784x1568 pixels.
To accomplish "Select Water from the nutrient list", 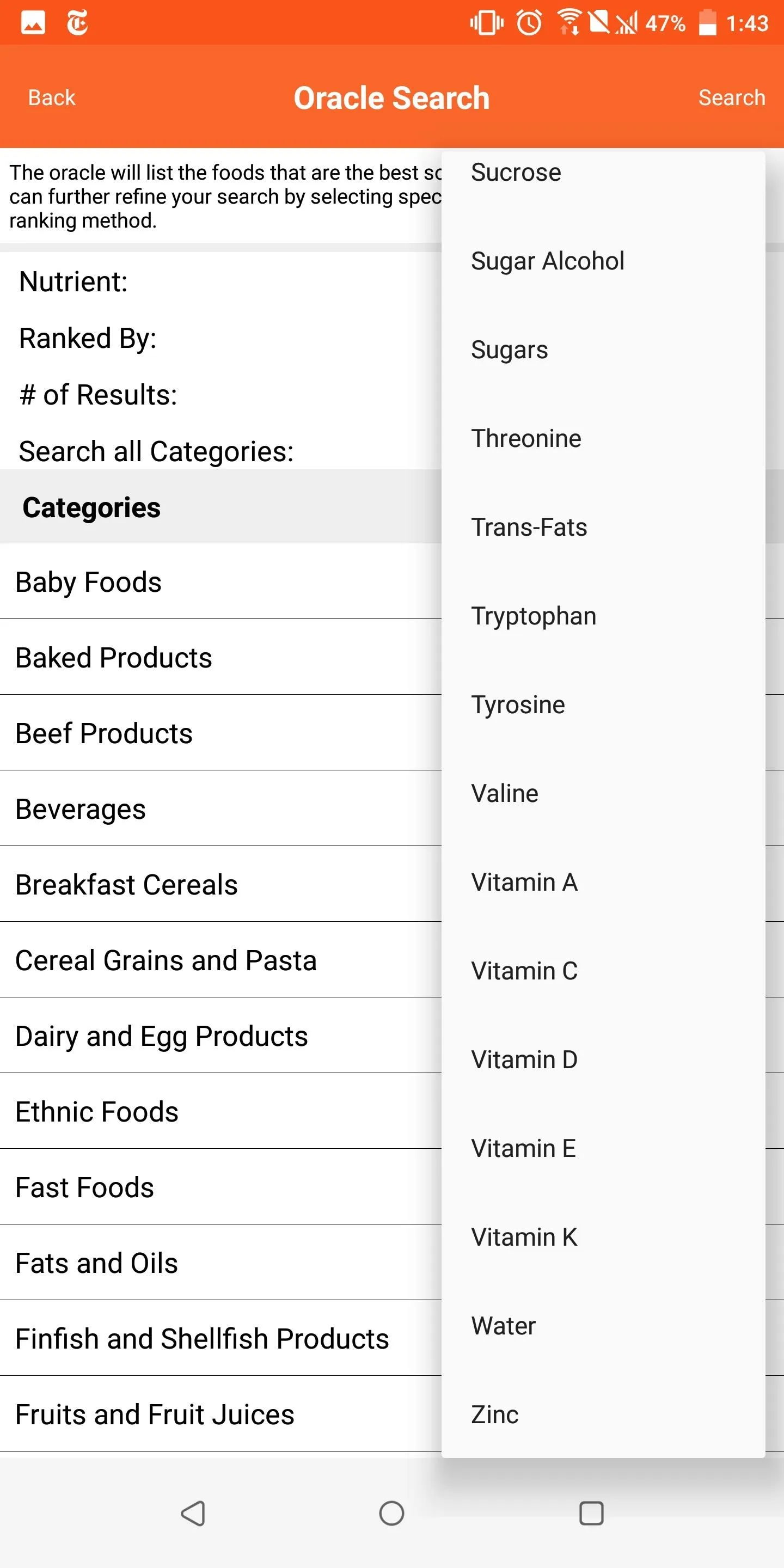I will [603, 1326].
